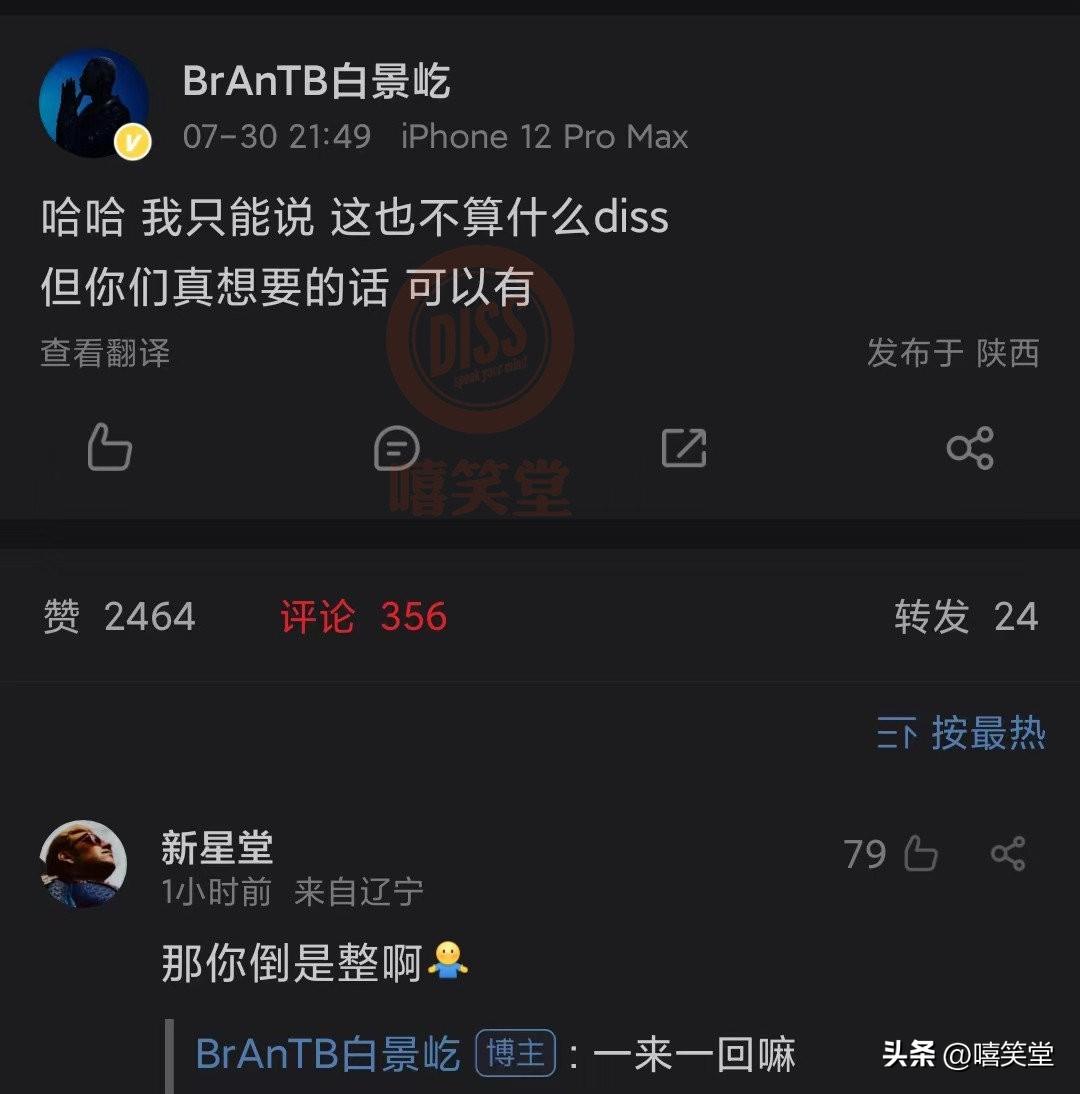Switch to the 赞 2464 tab
This screenshot has height=1094, width=1080.
(x=119, y=617)
